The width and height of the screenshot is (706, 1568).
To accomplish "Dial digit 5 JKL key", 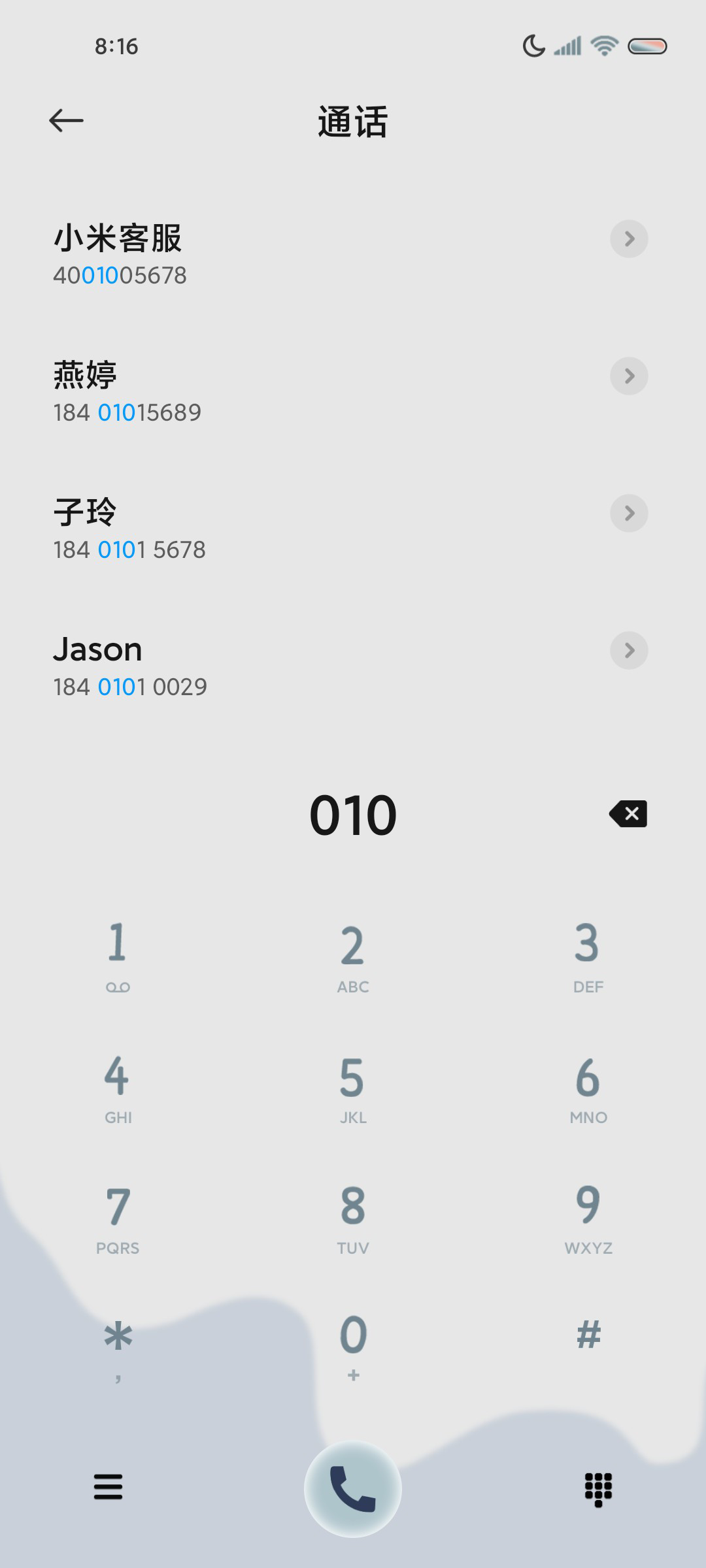I will click(x=353, y=1088).
